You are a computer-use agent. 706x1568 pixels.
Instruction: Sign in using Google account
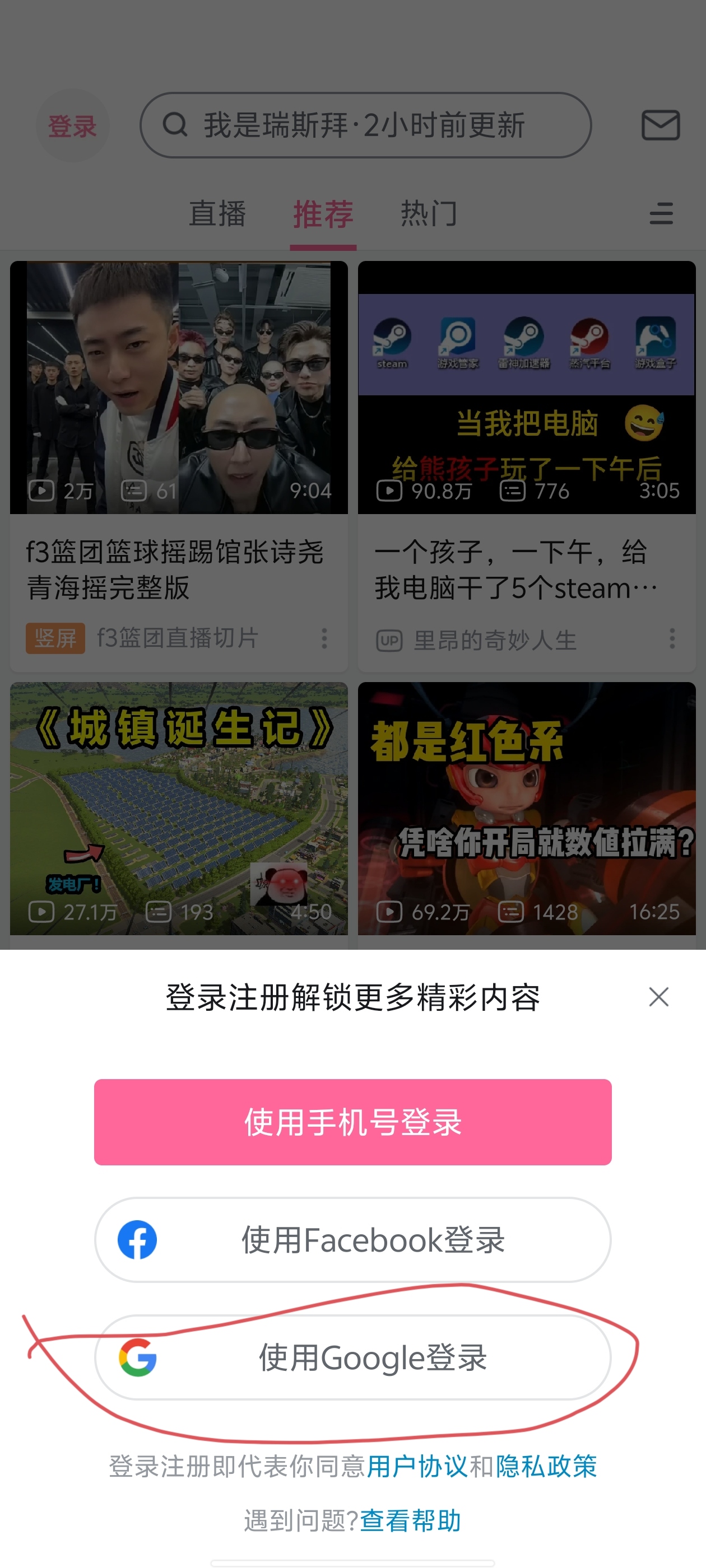(352, 1357)
